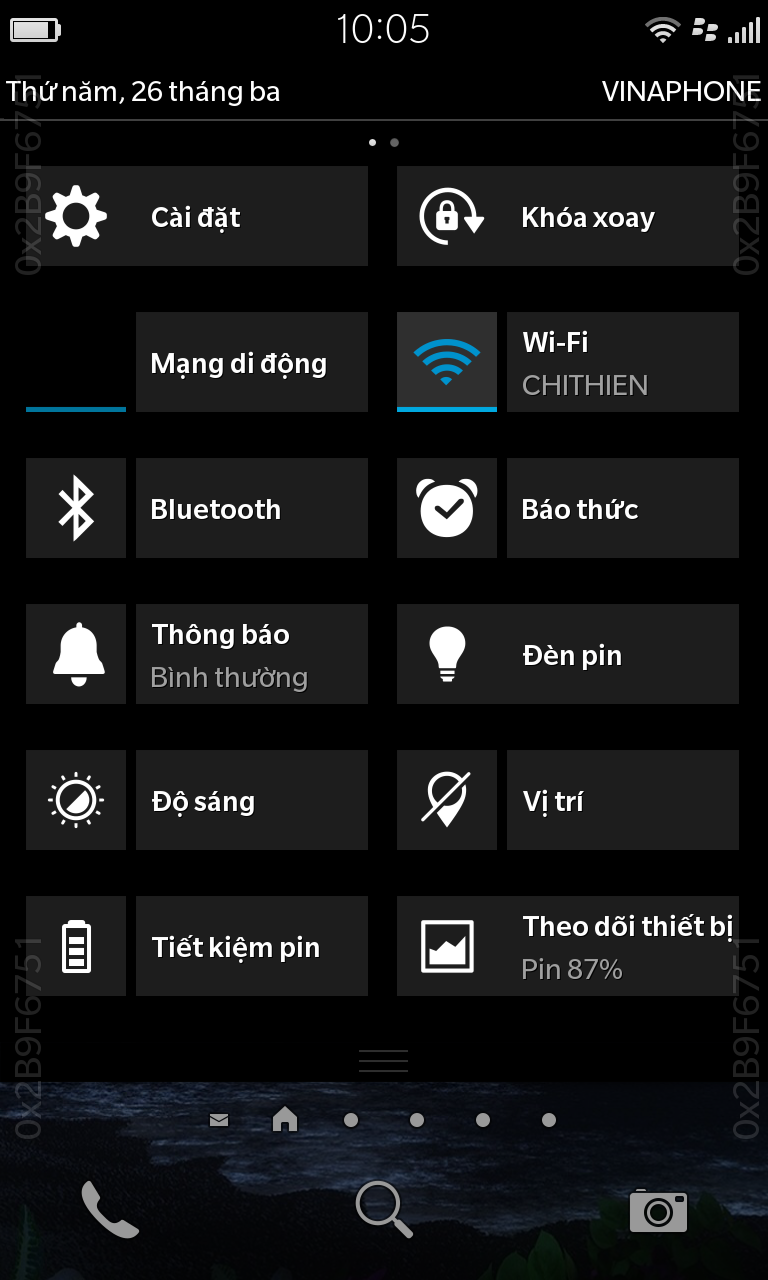Viewport: 768px width, 1280px height.
Task: Open Cài đặt settings
Action: coord(197,216)
